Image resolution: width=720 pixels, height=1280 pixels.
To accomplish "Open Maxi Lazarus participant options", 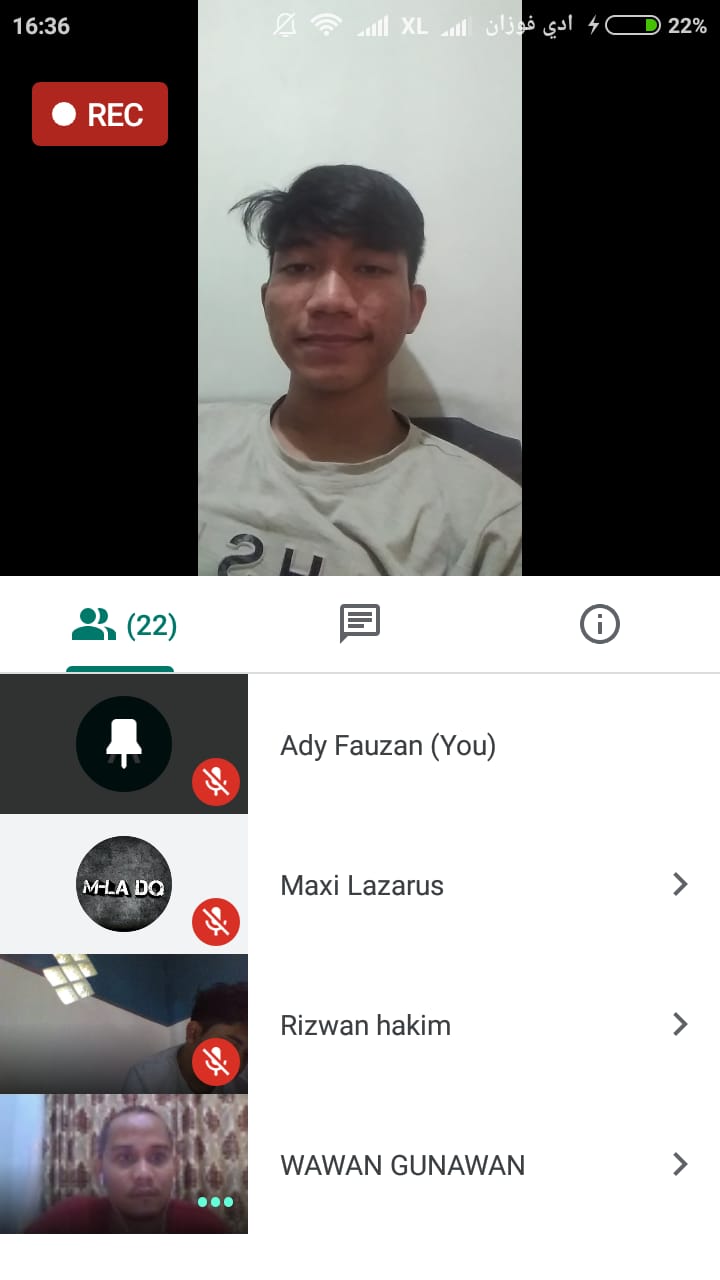I will tap(680, 885).
